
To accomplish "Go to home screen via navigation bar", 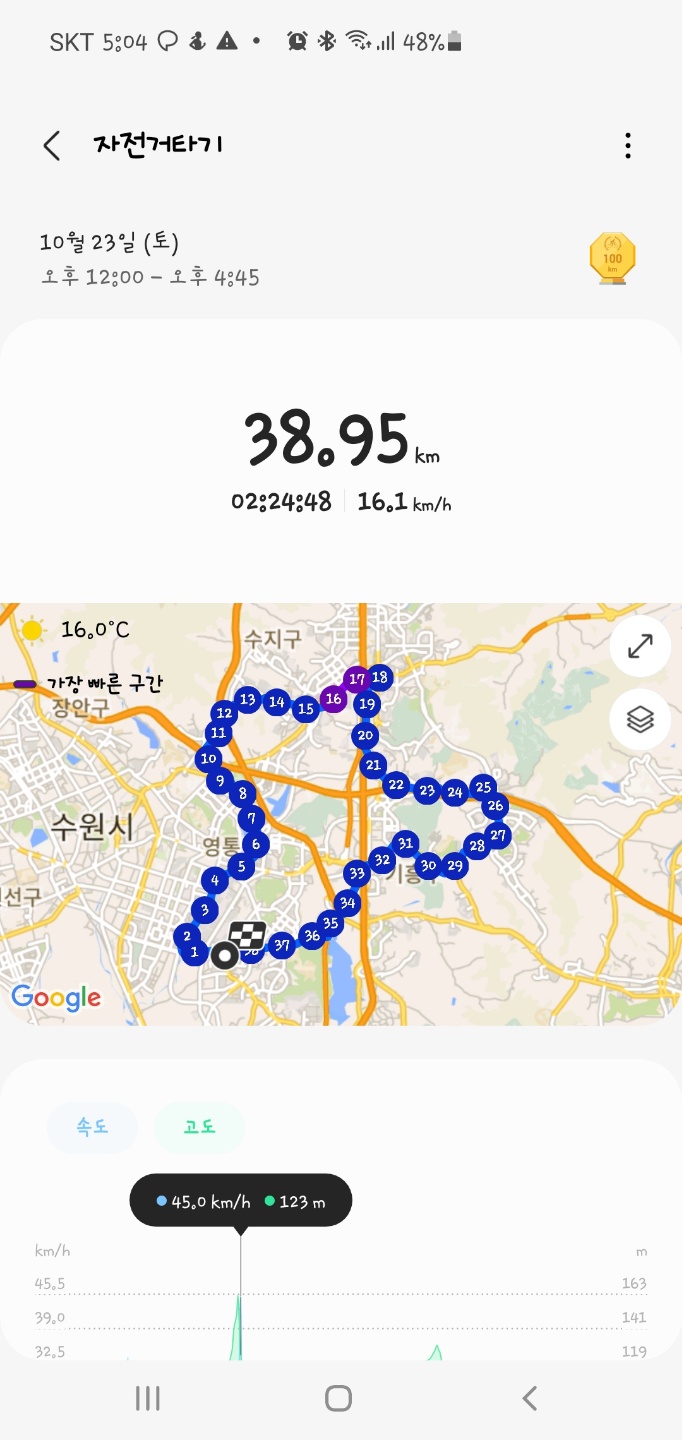I will [x=339, y=1398].
